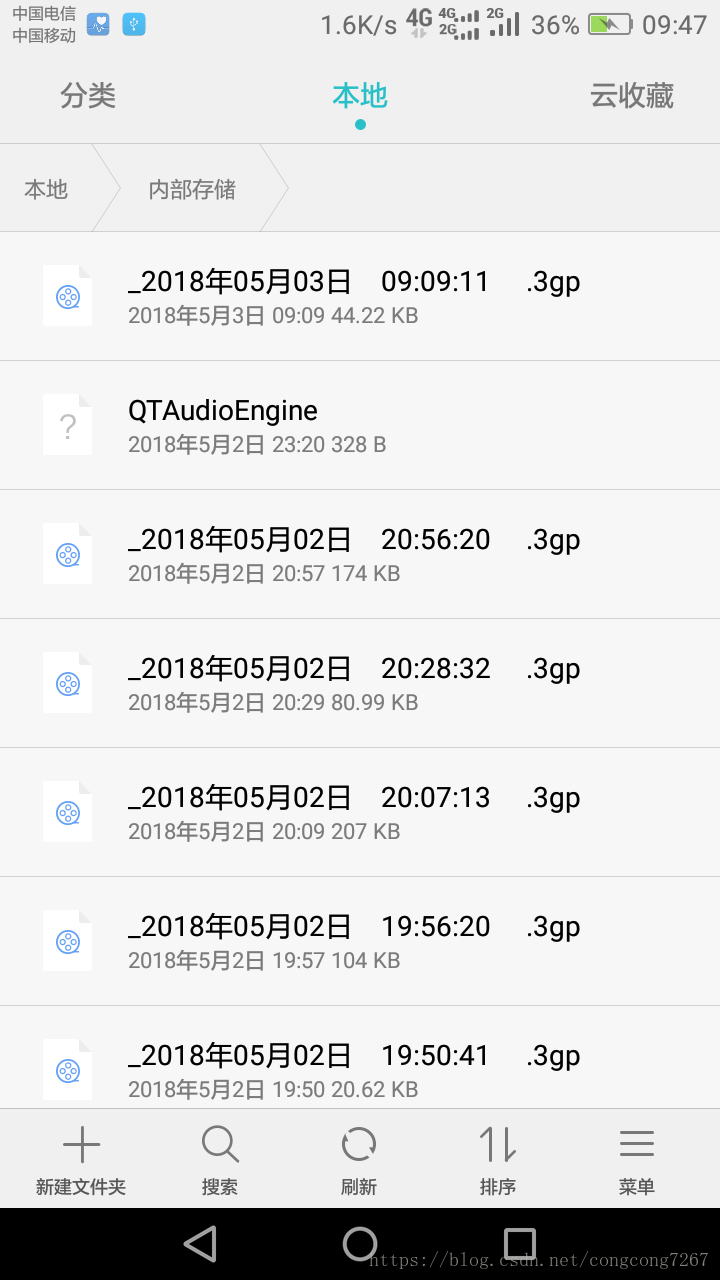
Task: Select the 本地 top tab
Action: point(360,96)
